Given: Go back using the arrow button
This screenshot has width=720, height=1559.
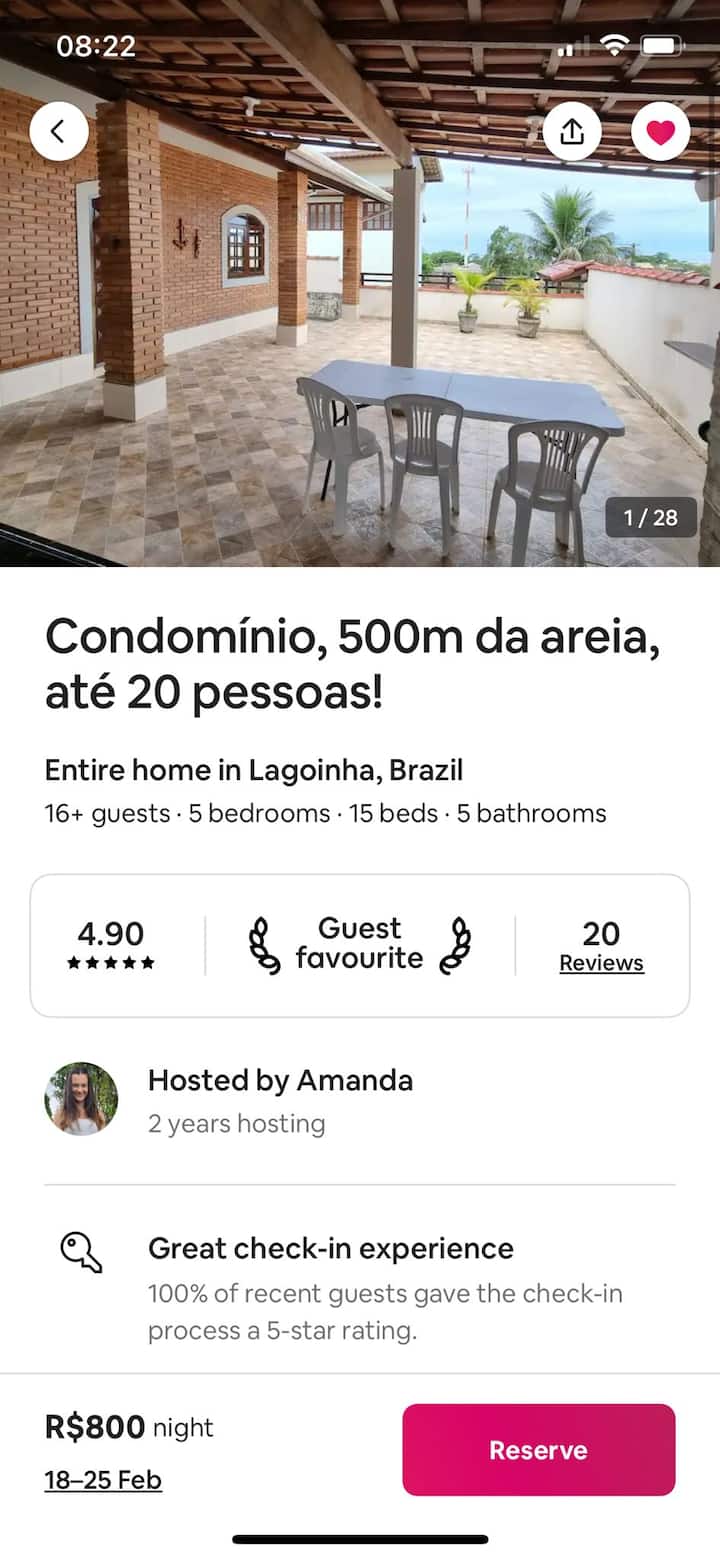Looking at the screenshot, I should click(x=59, y=131).
